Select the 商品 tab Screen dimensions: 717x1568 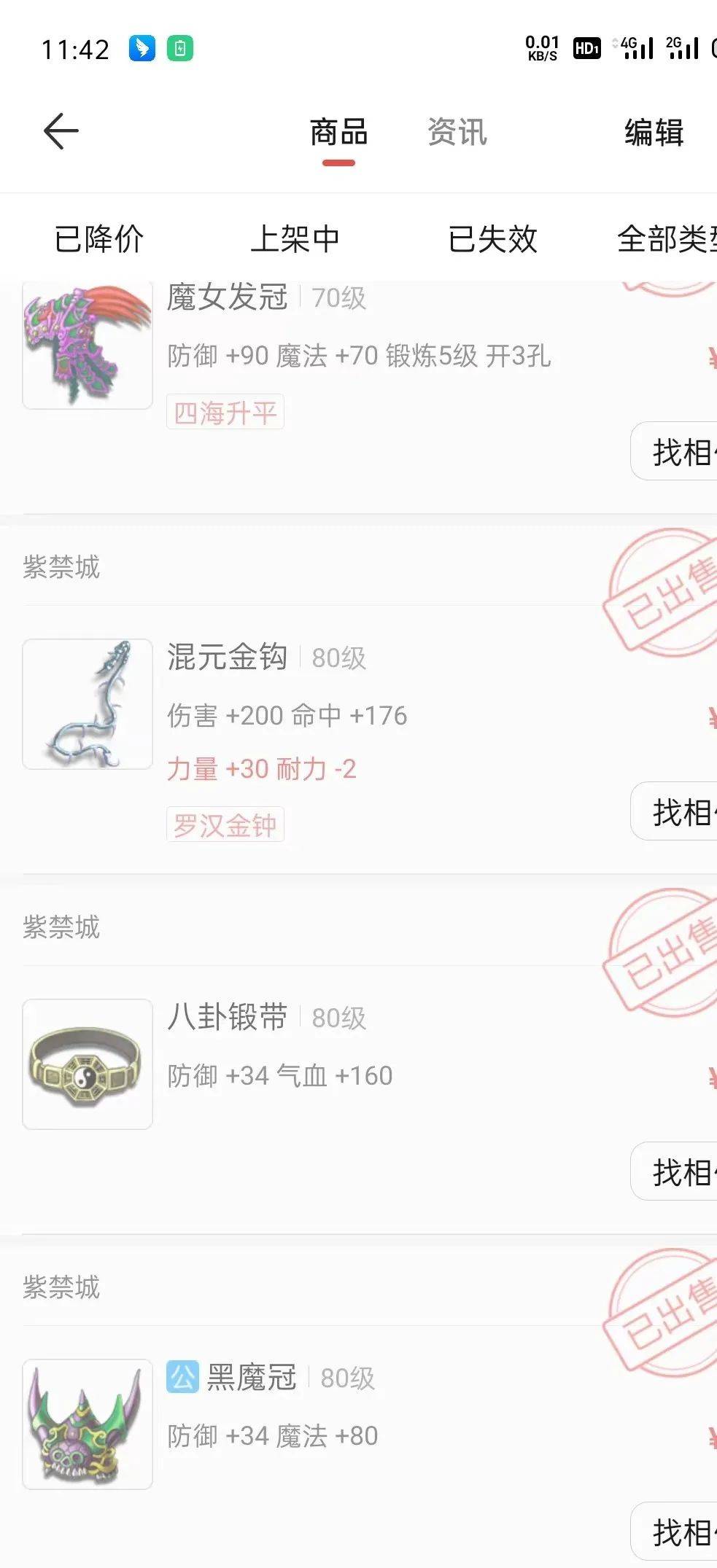(338, 133)
